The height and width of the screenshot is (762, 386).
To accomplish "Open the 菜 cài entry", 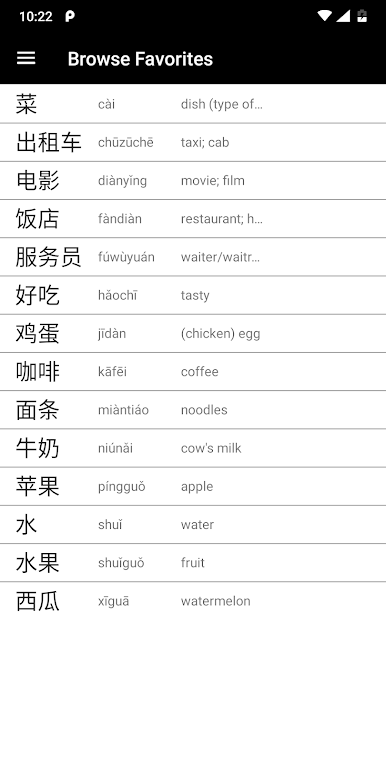I will click(x=193, y=104).
